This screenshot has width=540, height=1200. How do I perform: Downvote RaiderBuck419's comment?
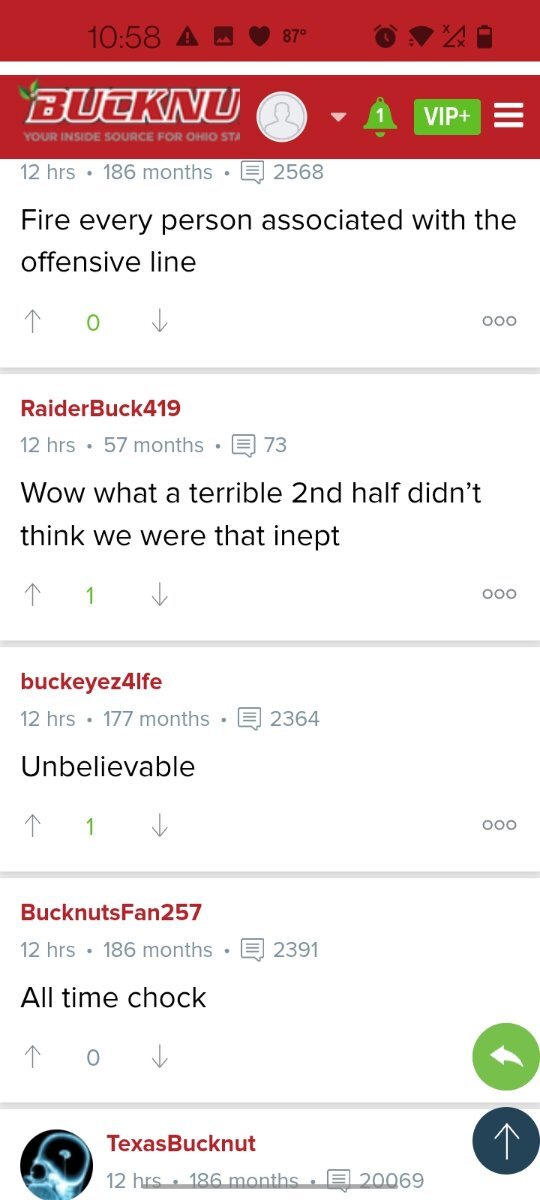point(158,594)
